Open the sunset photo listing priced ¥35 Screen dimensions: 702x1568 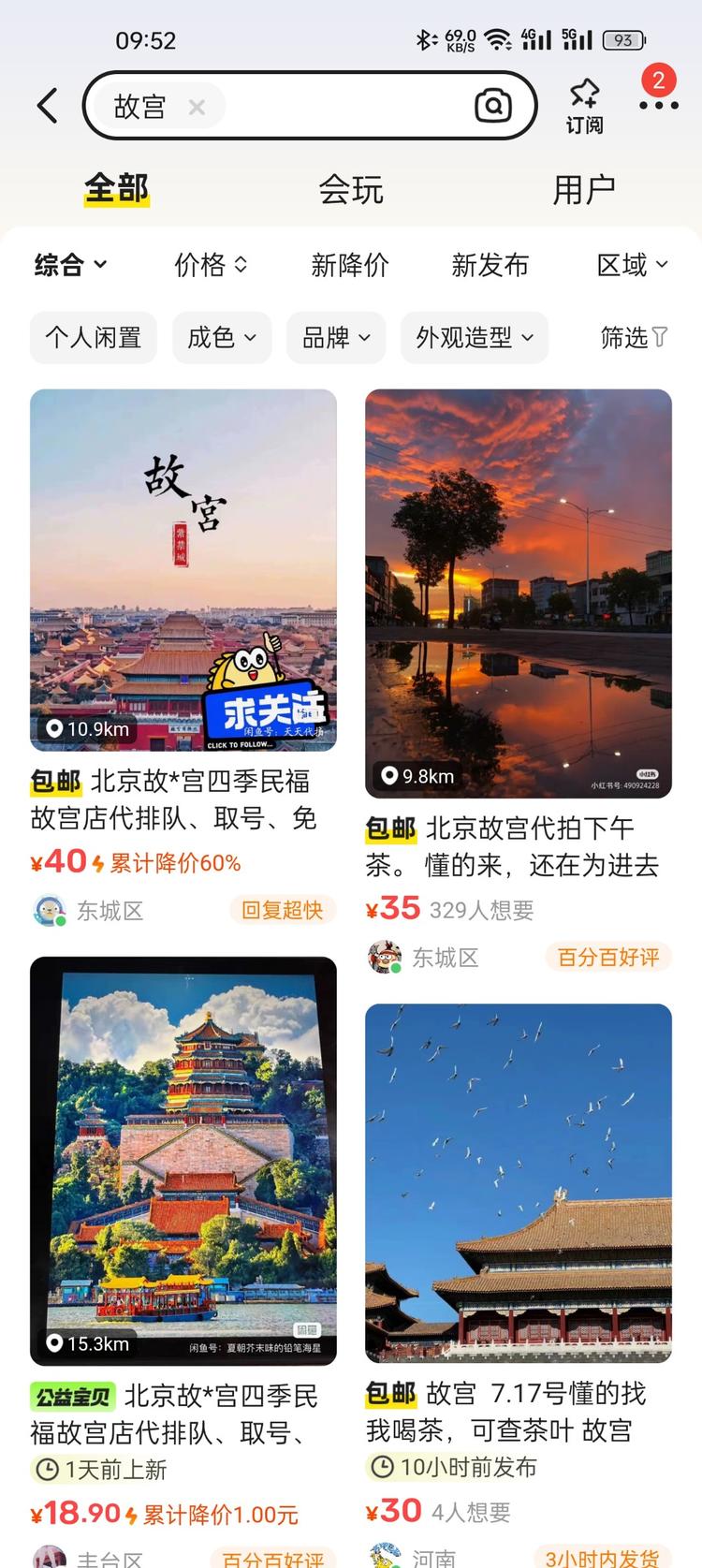click(x=518, y=596)
